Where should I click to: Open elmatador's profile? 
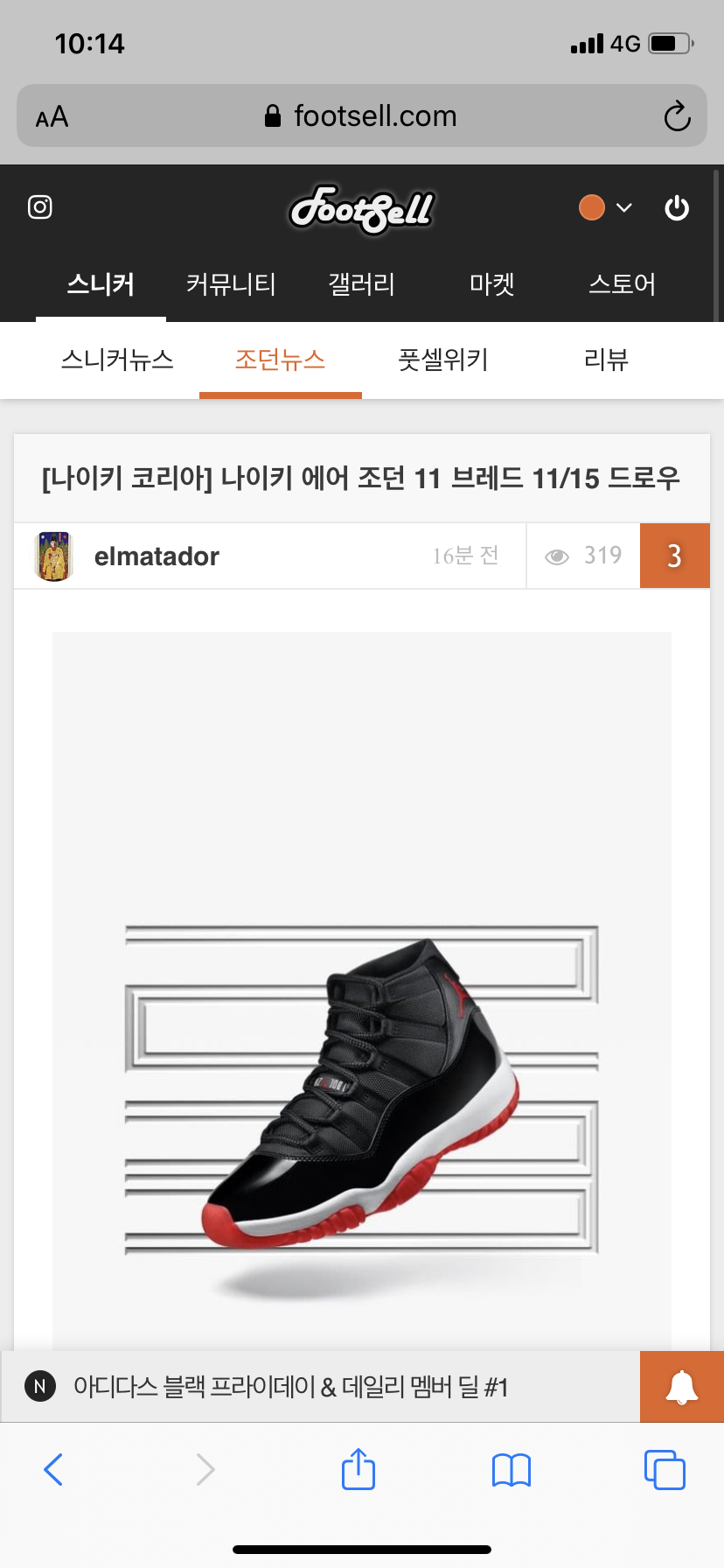click(157, 556)
